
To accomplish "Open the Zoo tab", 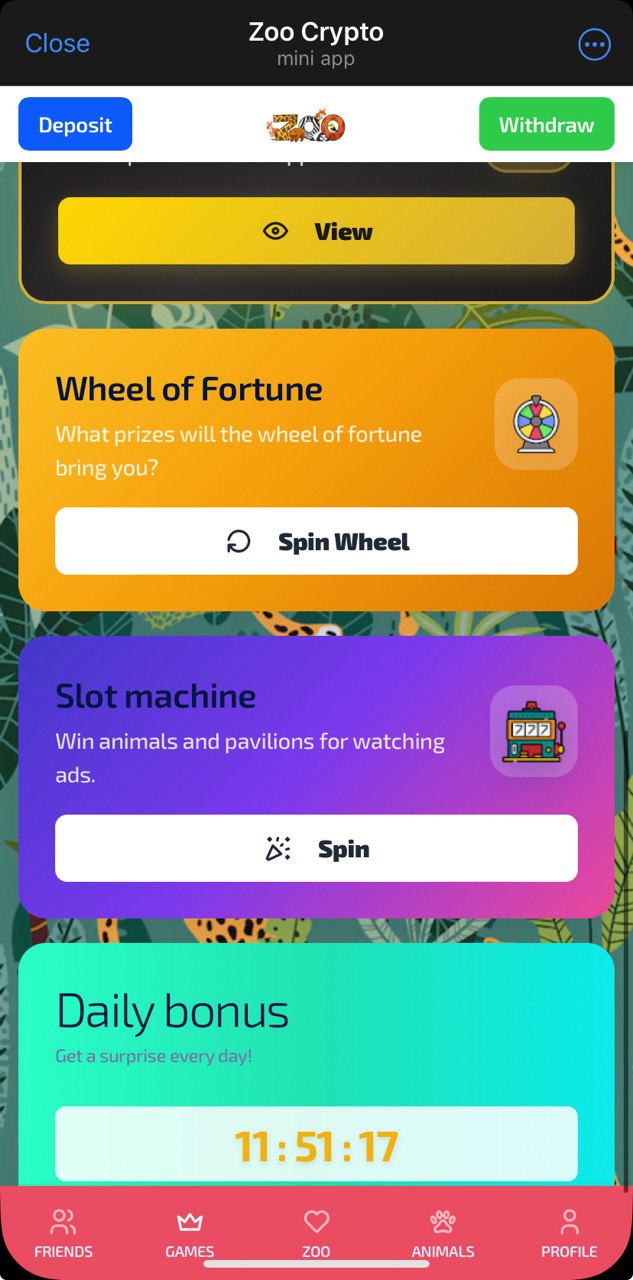I will [316, 1233].
